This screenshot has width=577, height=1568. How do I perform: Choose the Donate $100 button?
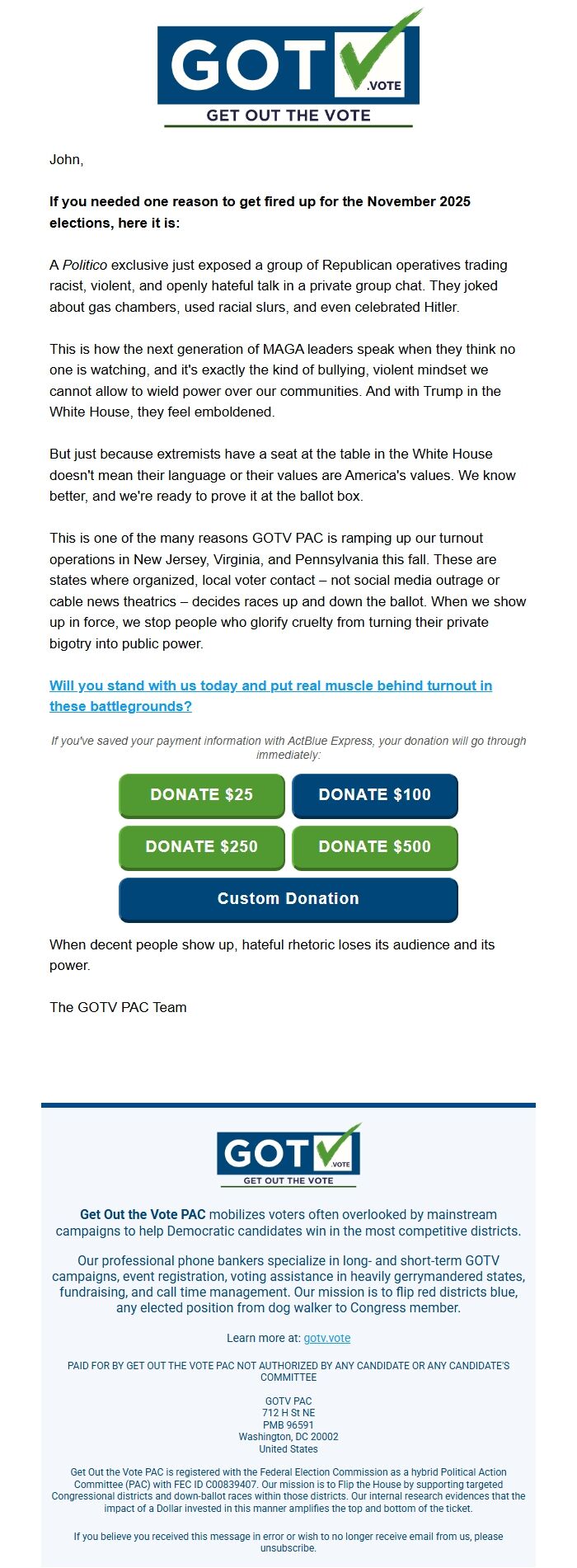pyautogui.click(x=374, y=795)
